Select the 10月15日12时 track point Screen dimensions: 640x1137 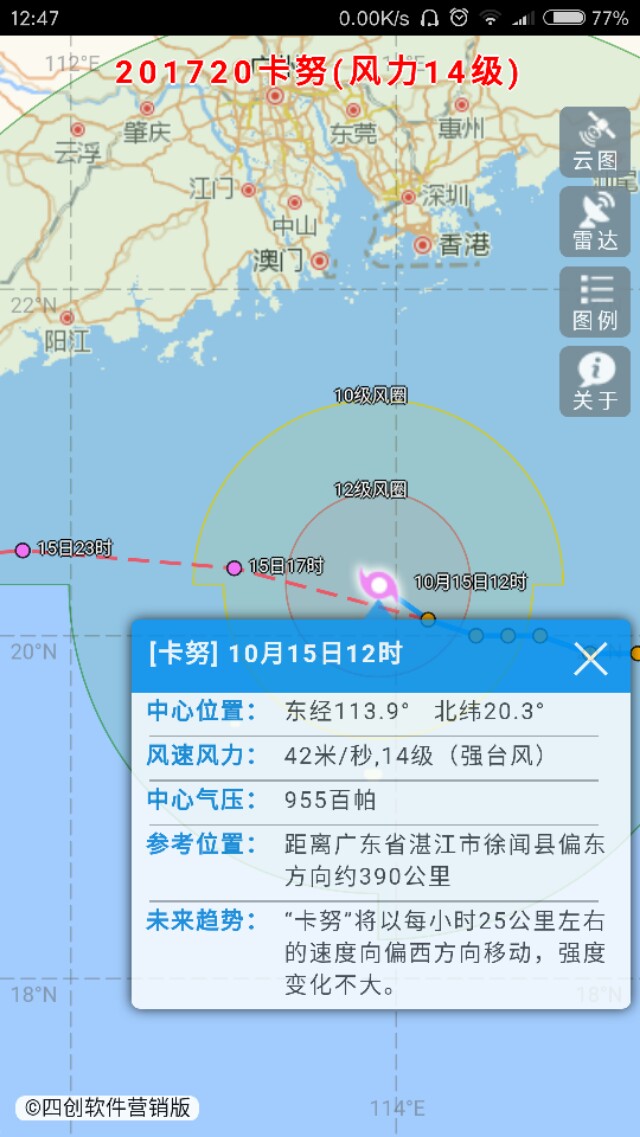point(428,619)
